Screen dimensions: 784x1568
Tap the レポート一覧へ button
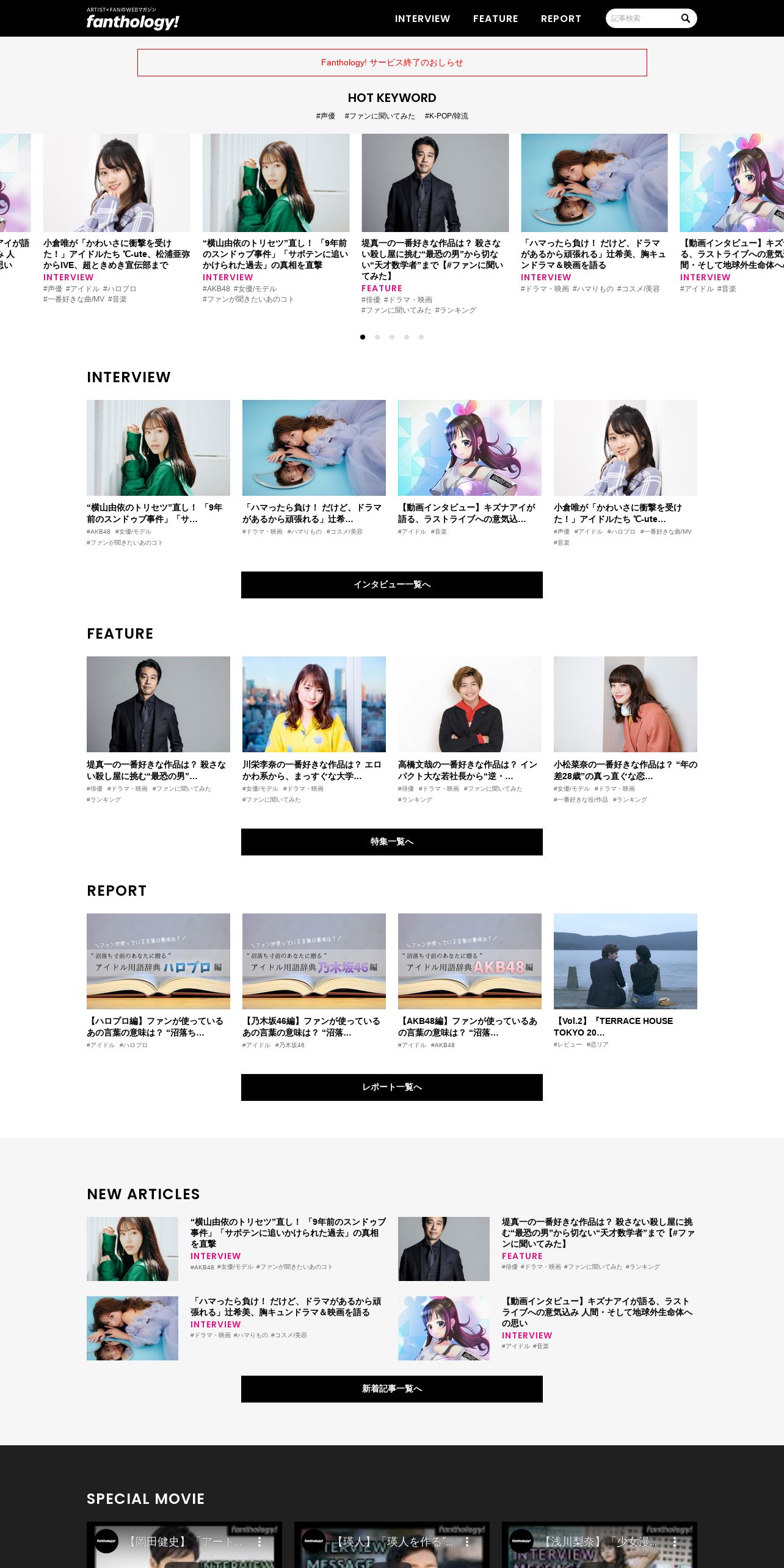pos(392,1087)
